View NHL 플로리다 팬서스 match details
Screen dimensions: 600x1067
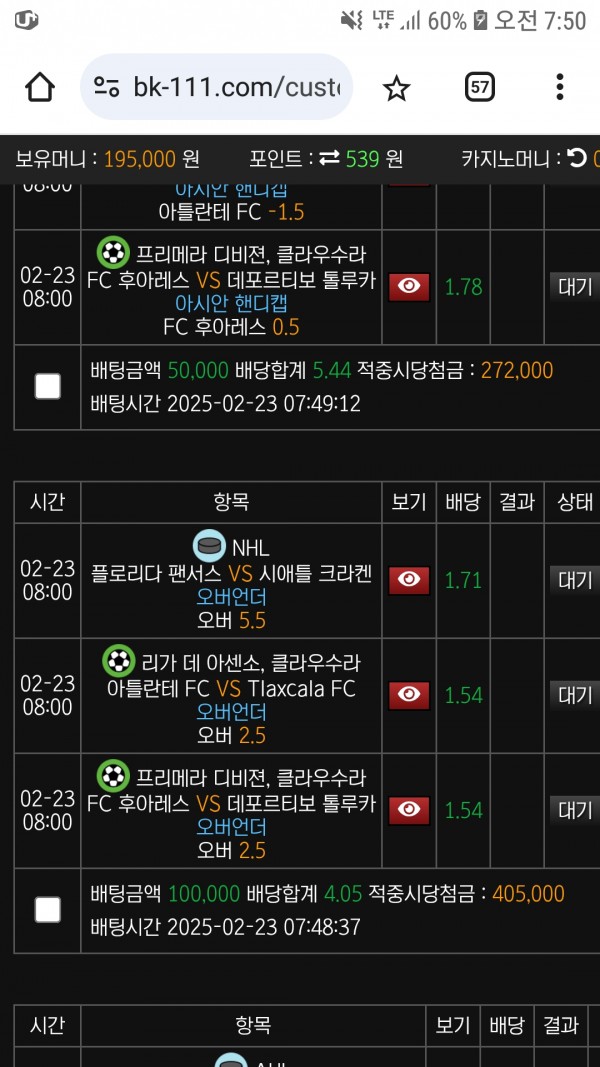409,580
